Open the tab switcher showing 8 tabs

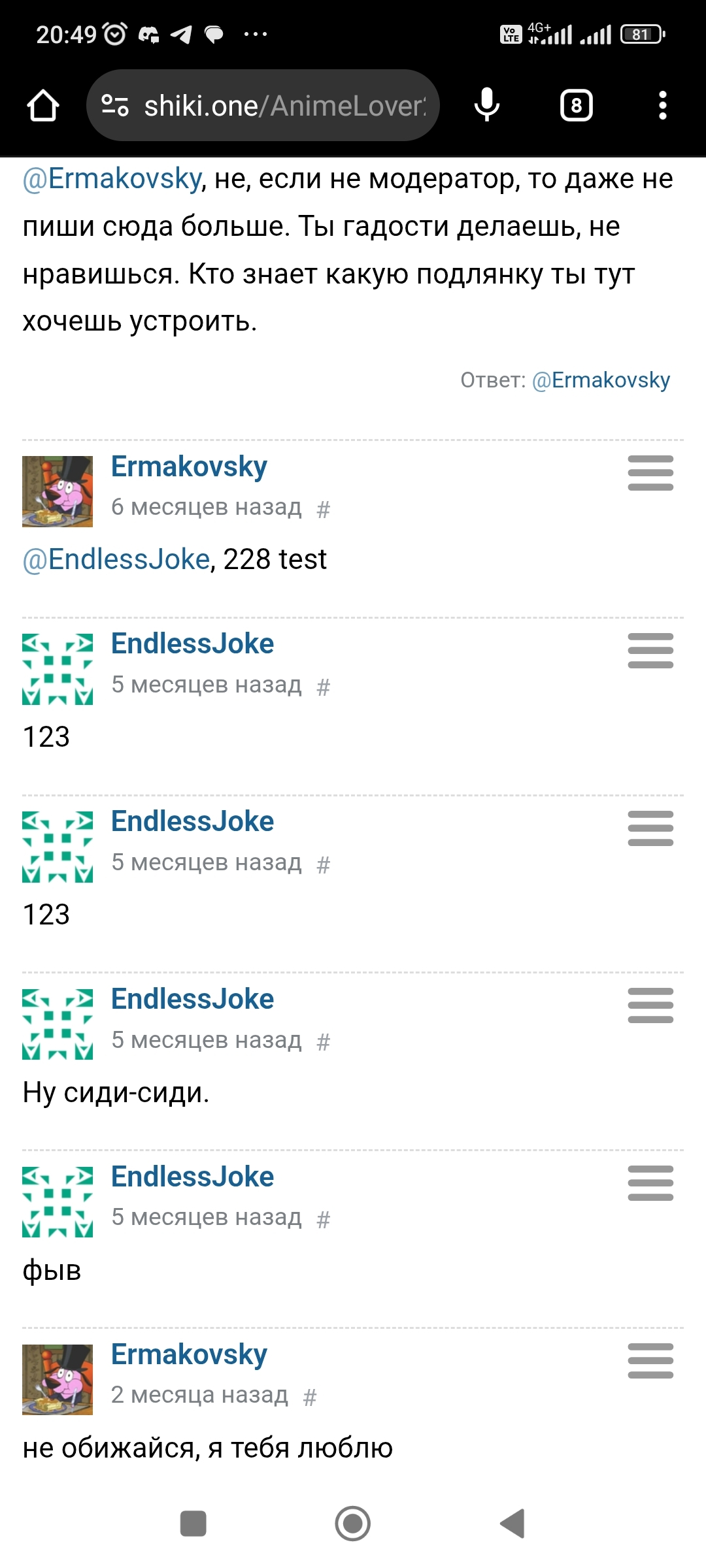(x=576, y=106)
